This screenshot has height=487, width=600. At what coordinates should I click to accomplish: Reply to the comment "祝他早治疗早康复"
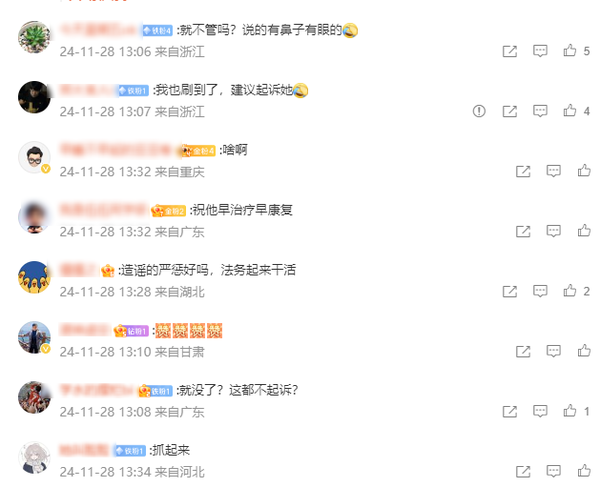click(x=553, y=231)
